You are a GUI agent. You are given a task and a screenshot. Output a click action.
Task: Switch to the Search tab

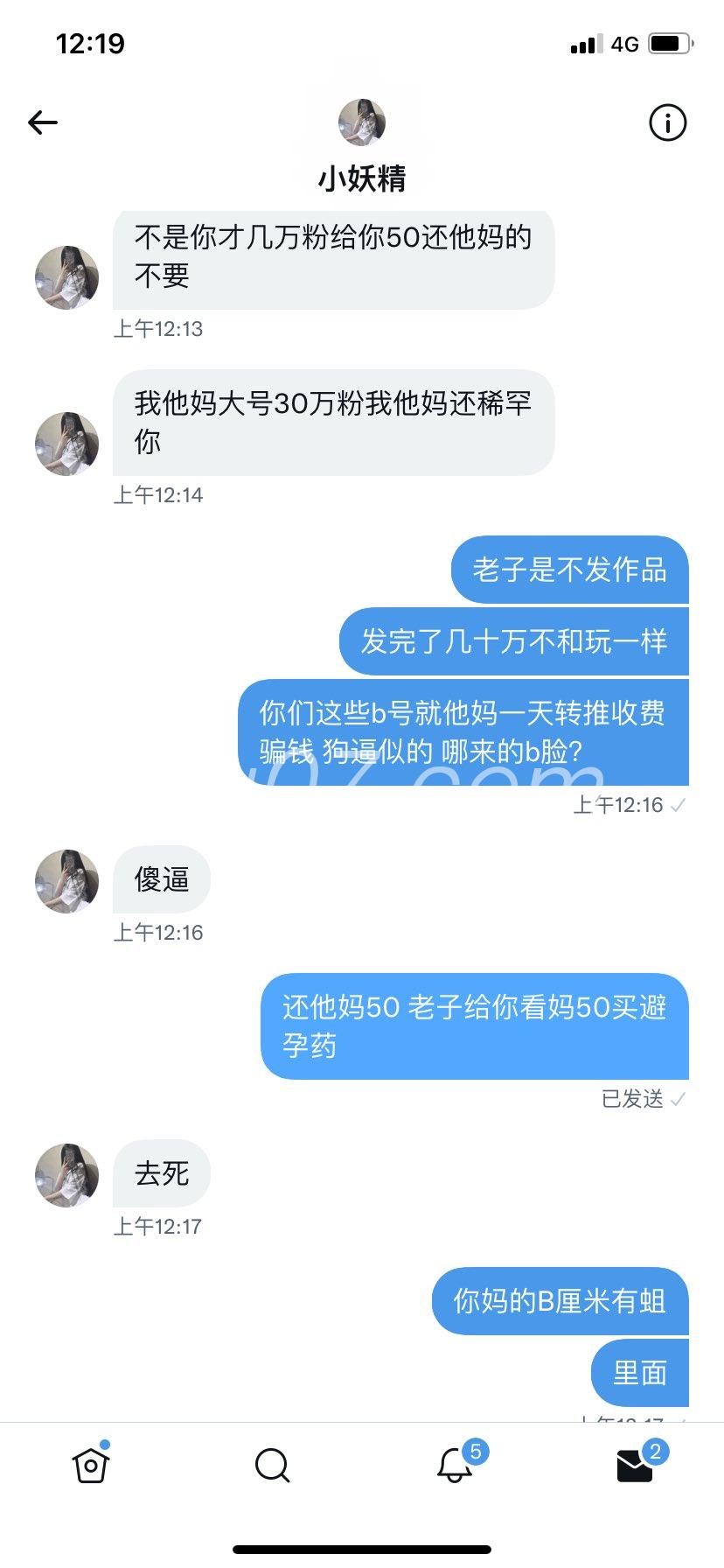[272, 1464]
